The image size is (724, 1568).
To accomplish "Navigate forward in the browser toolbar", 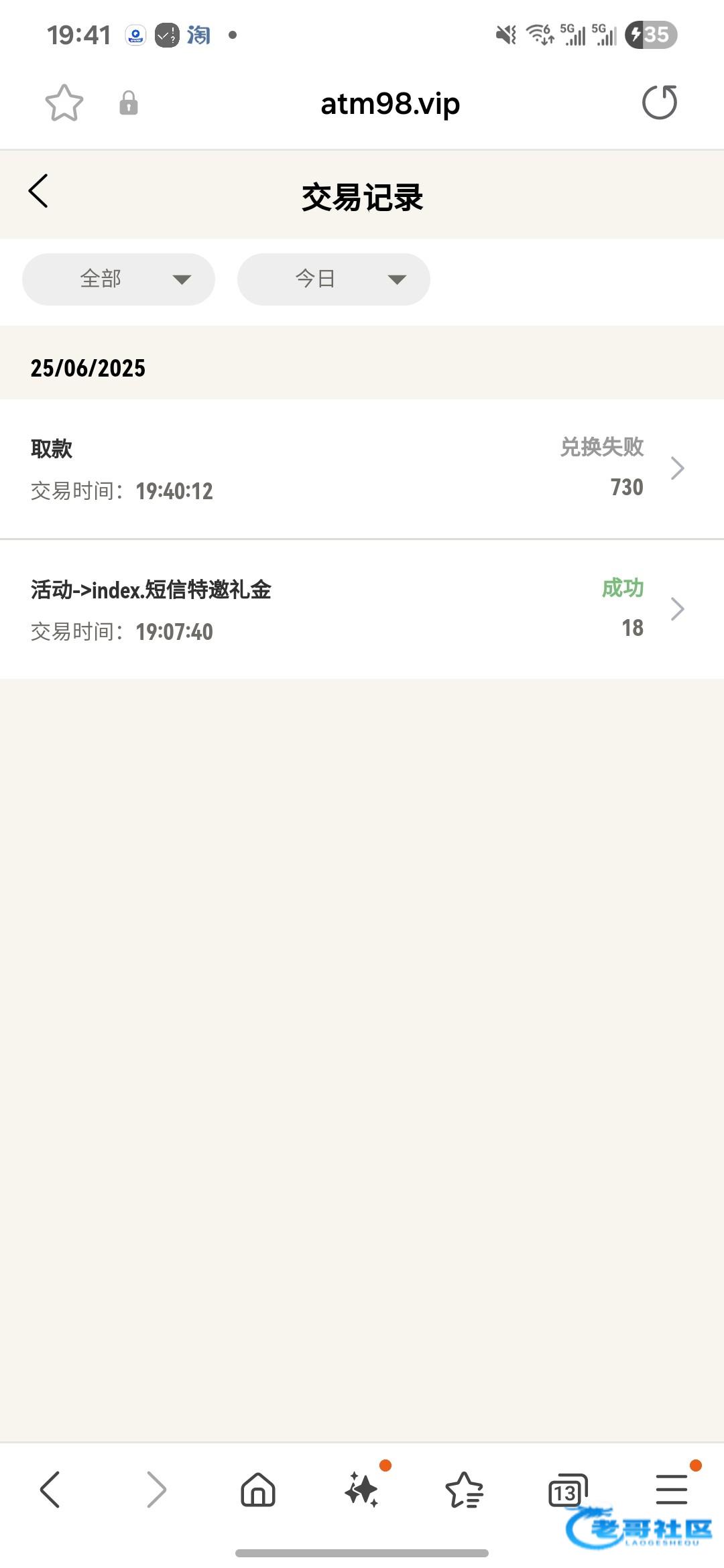I will (x=156, y=1490).
